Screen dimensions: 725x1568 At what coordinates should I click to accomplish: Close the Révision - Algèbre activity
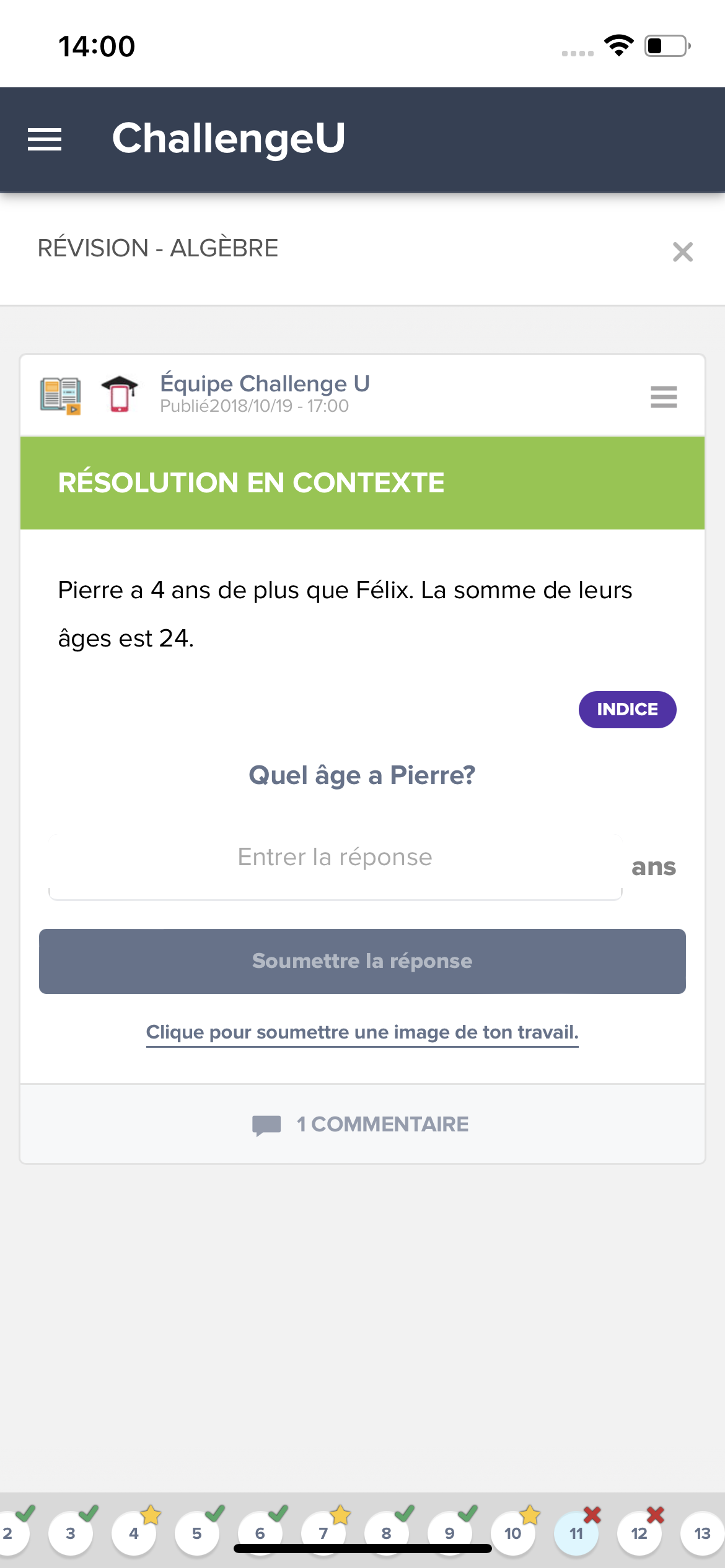click(x=682, y=251)
